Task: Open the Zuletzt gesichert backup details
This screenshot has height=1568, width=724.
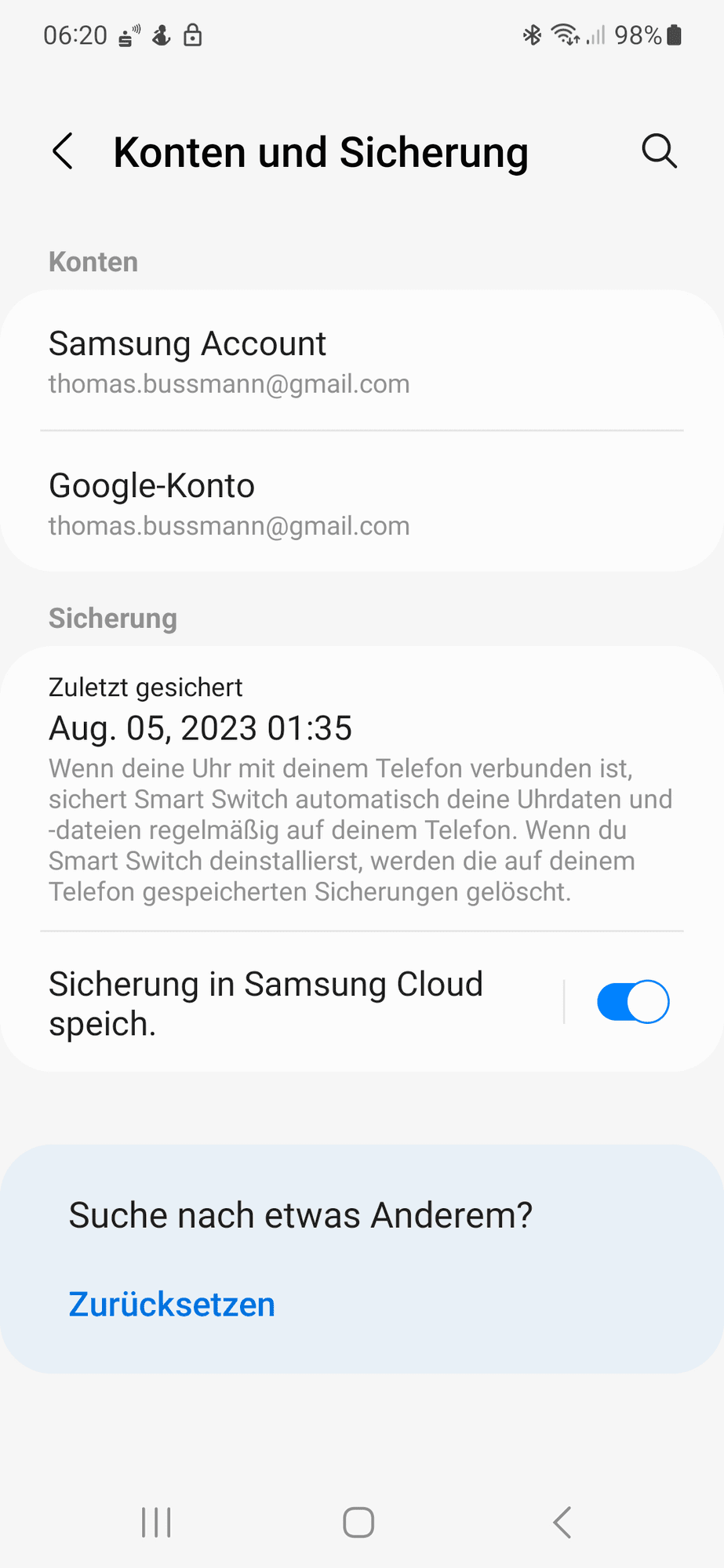Action: tap(361, 788)
